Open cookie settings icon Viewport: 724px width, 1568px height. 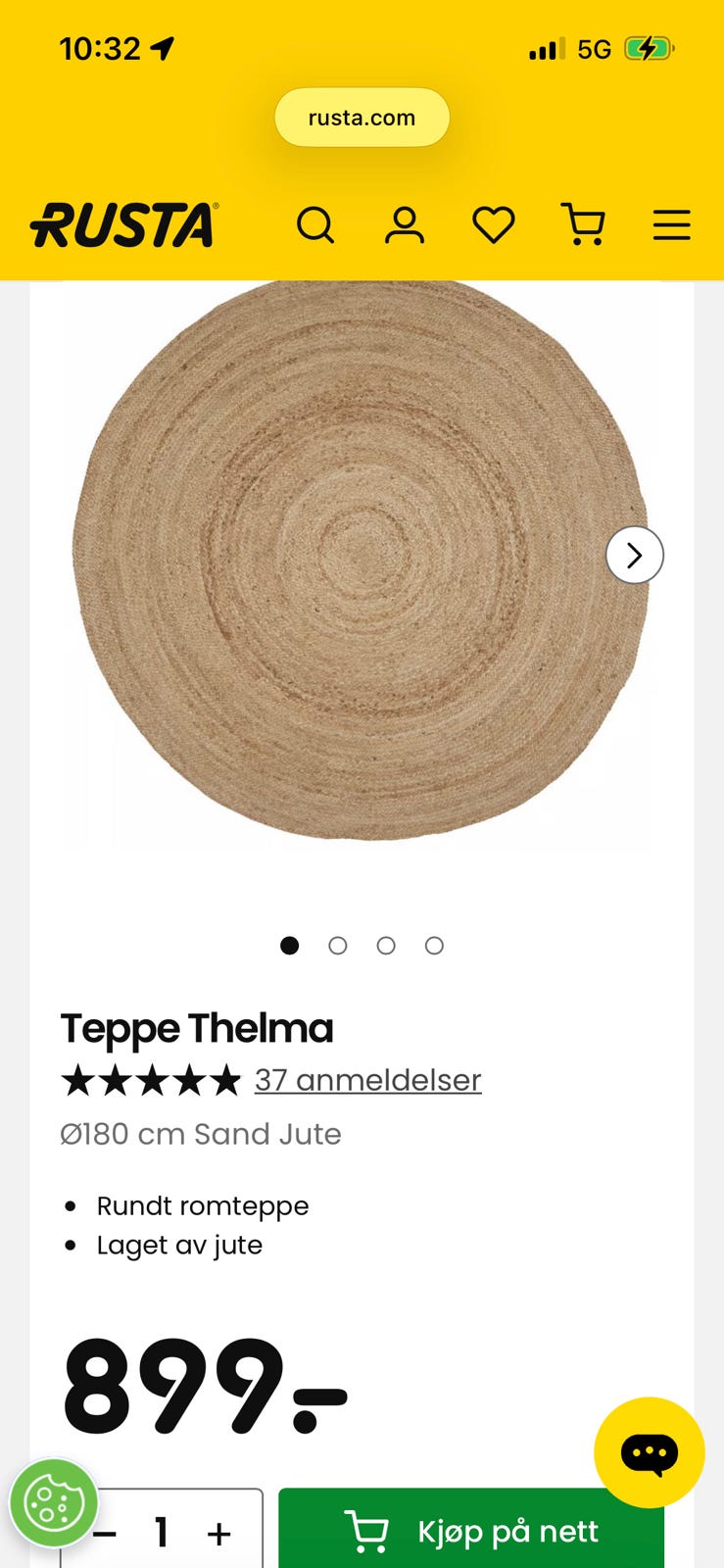[53, 1502]
